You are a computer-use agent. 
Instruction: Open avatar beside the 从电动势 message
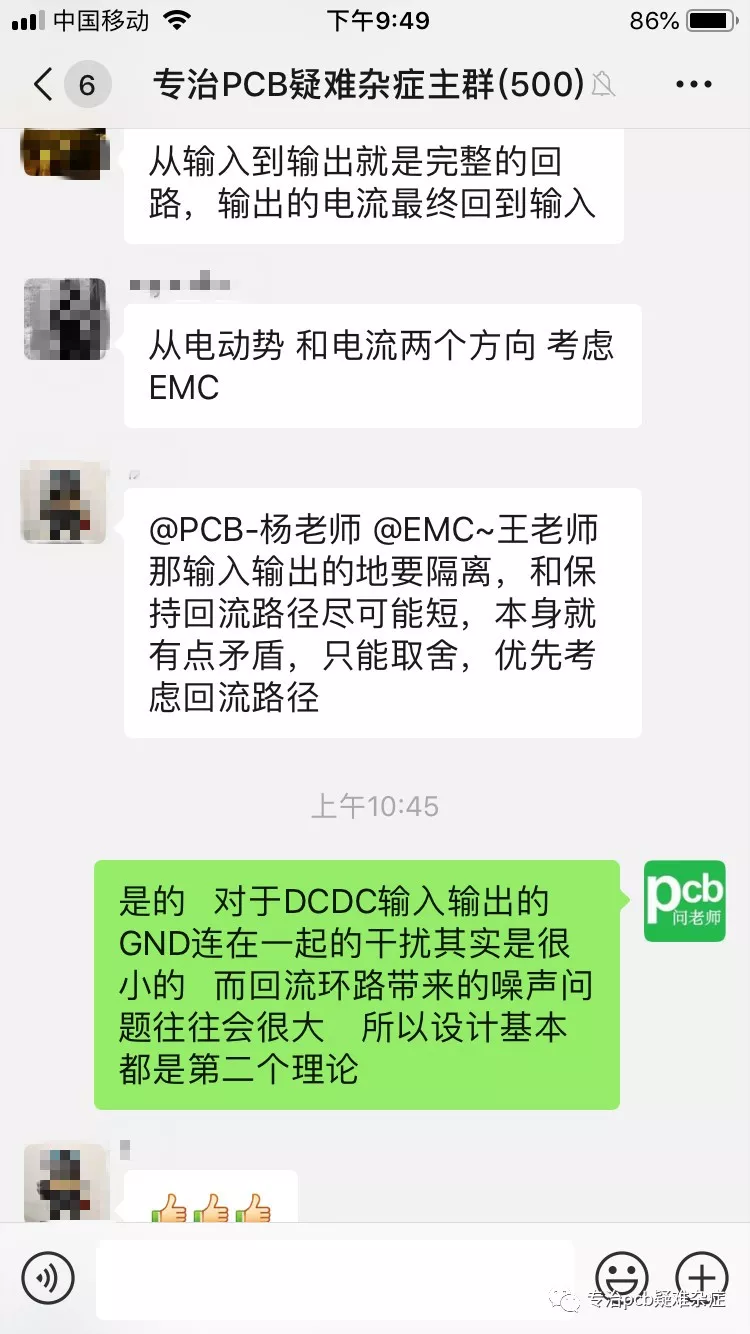pos(64,319)
